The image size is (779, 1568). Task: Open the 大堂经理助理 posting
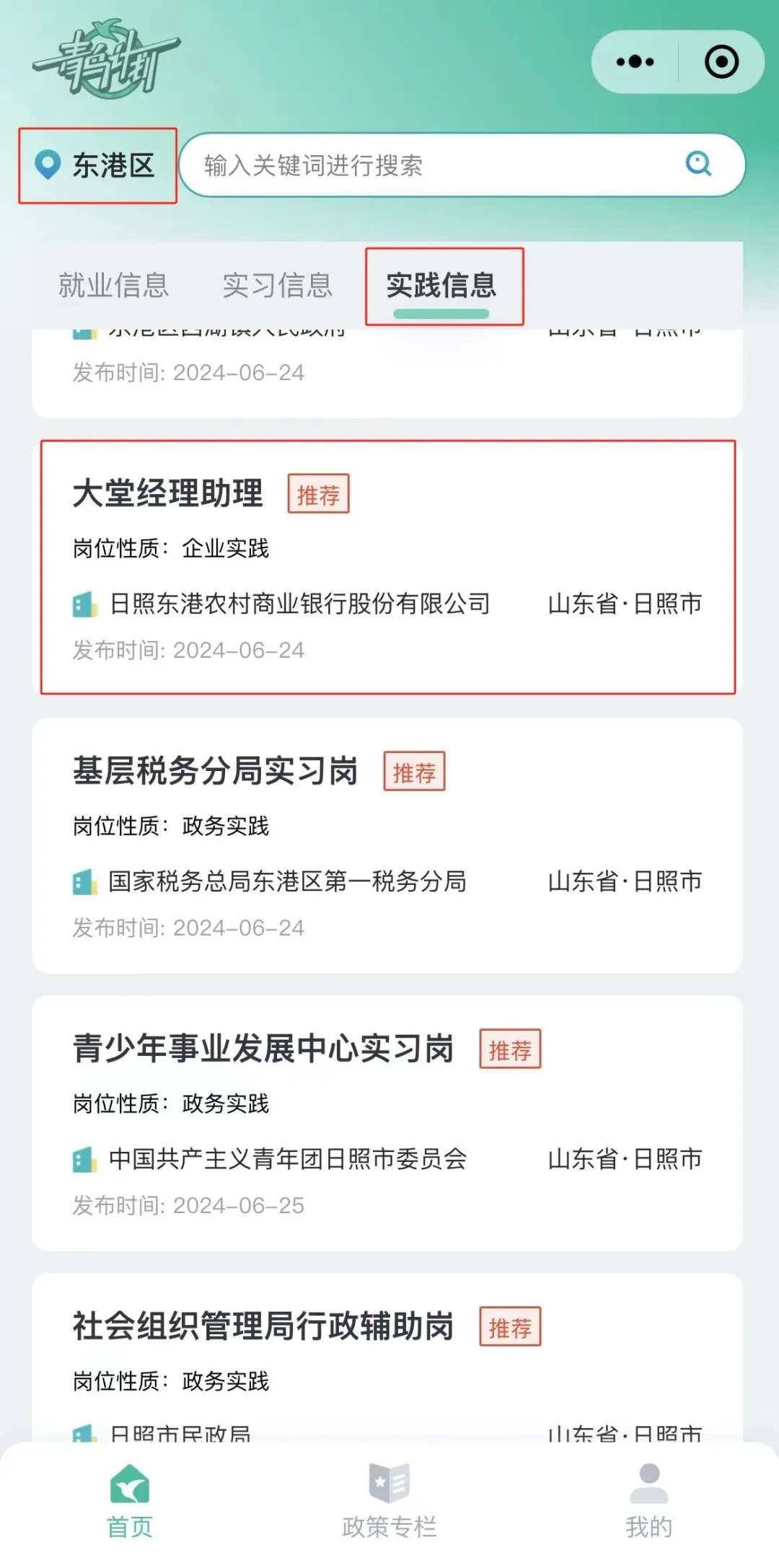387,567
